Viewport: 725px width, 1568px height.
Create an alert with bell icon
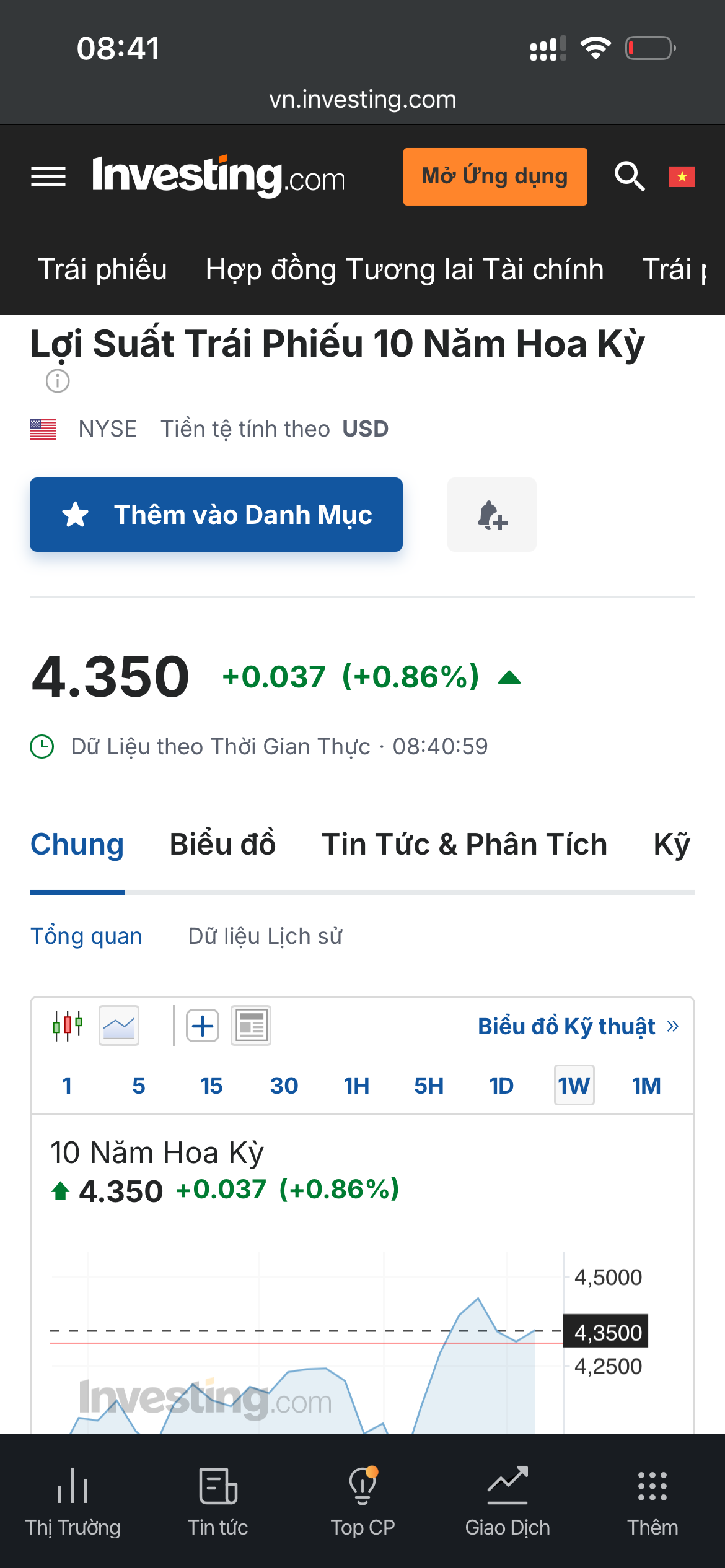pos(491,515)
